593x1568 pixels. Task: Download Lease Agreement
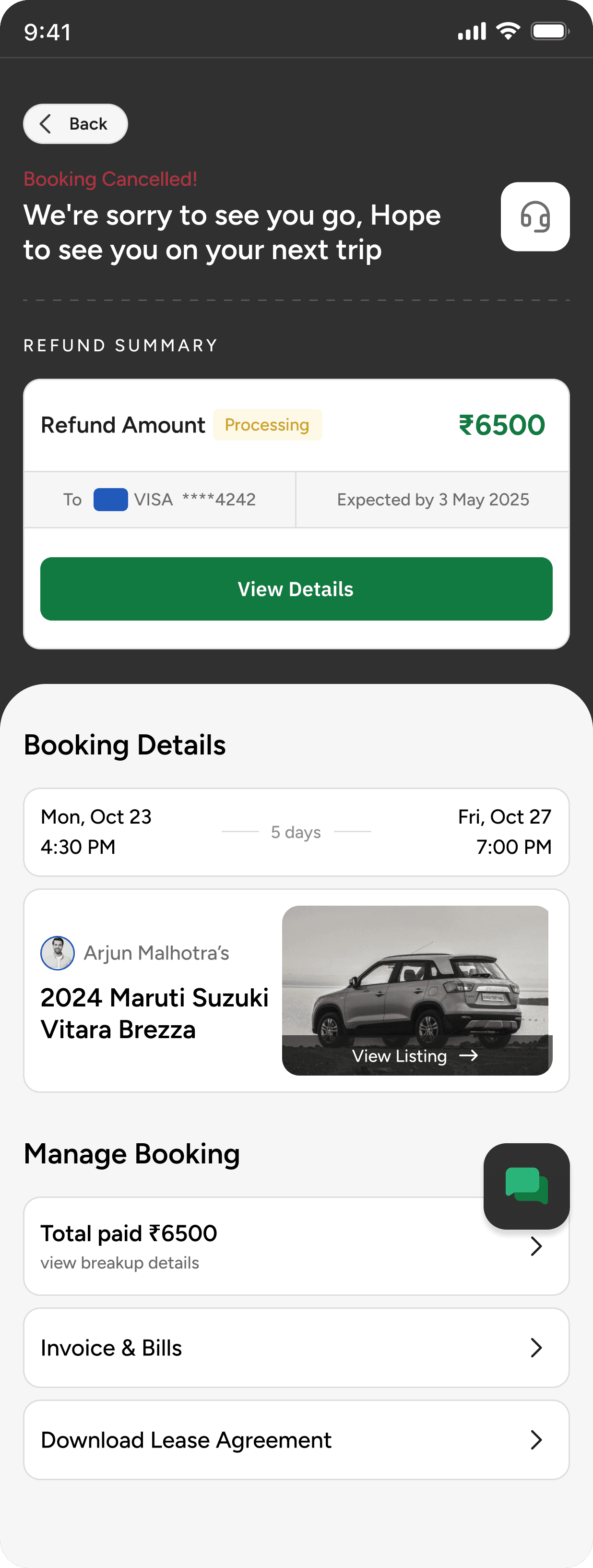tap(296, 1440)
